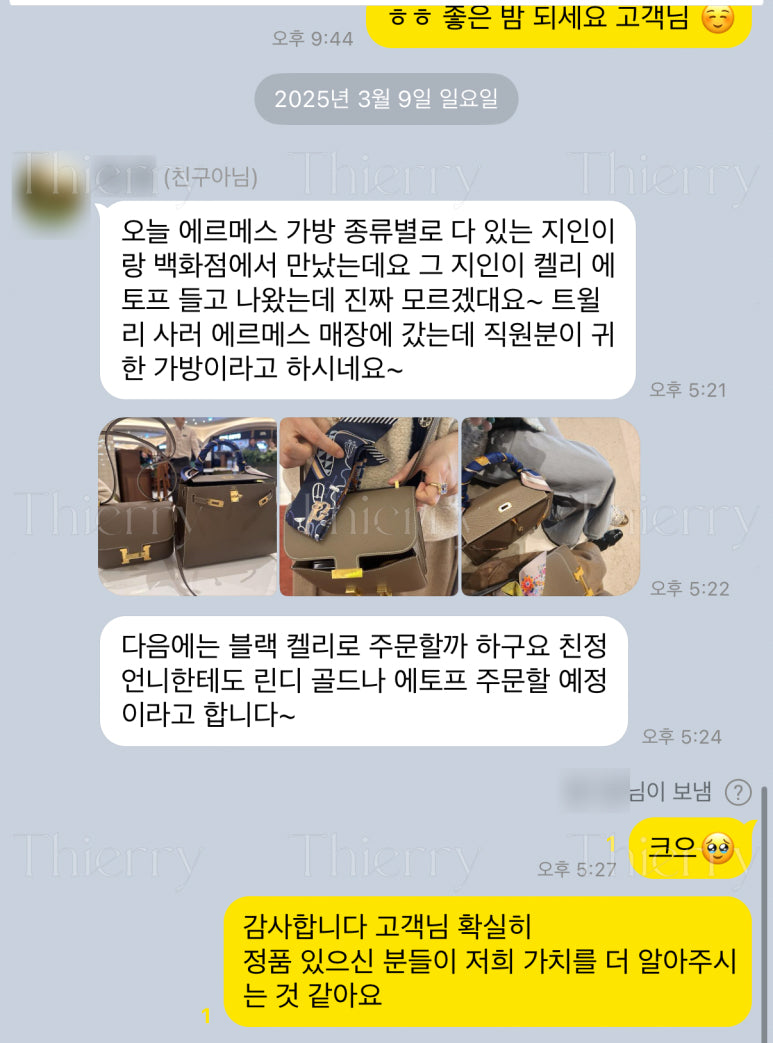Open the third photo of the bag
Screen dimensions: 773x1043
pyautogui.click(x=550, y=506)
